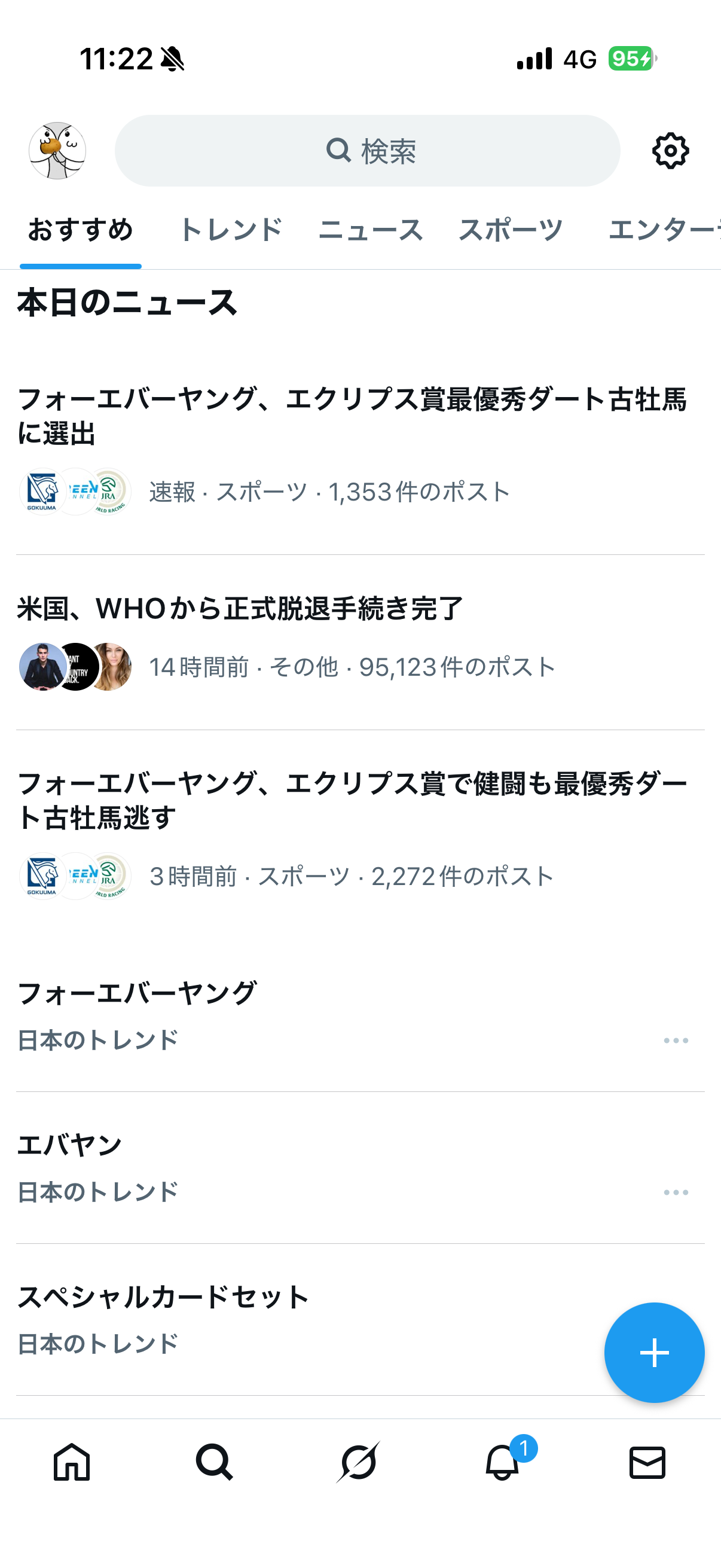Open the スペシャルカードセット trend
This screenshot has height=1568, width=721.
163,1298
